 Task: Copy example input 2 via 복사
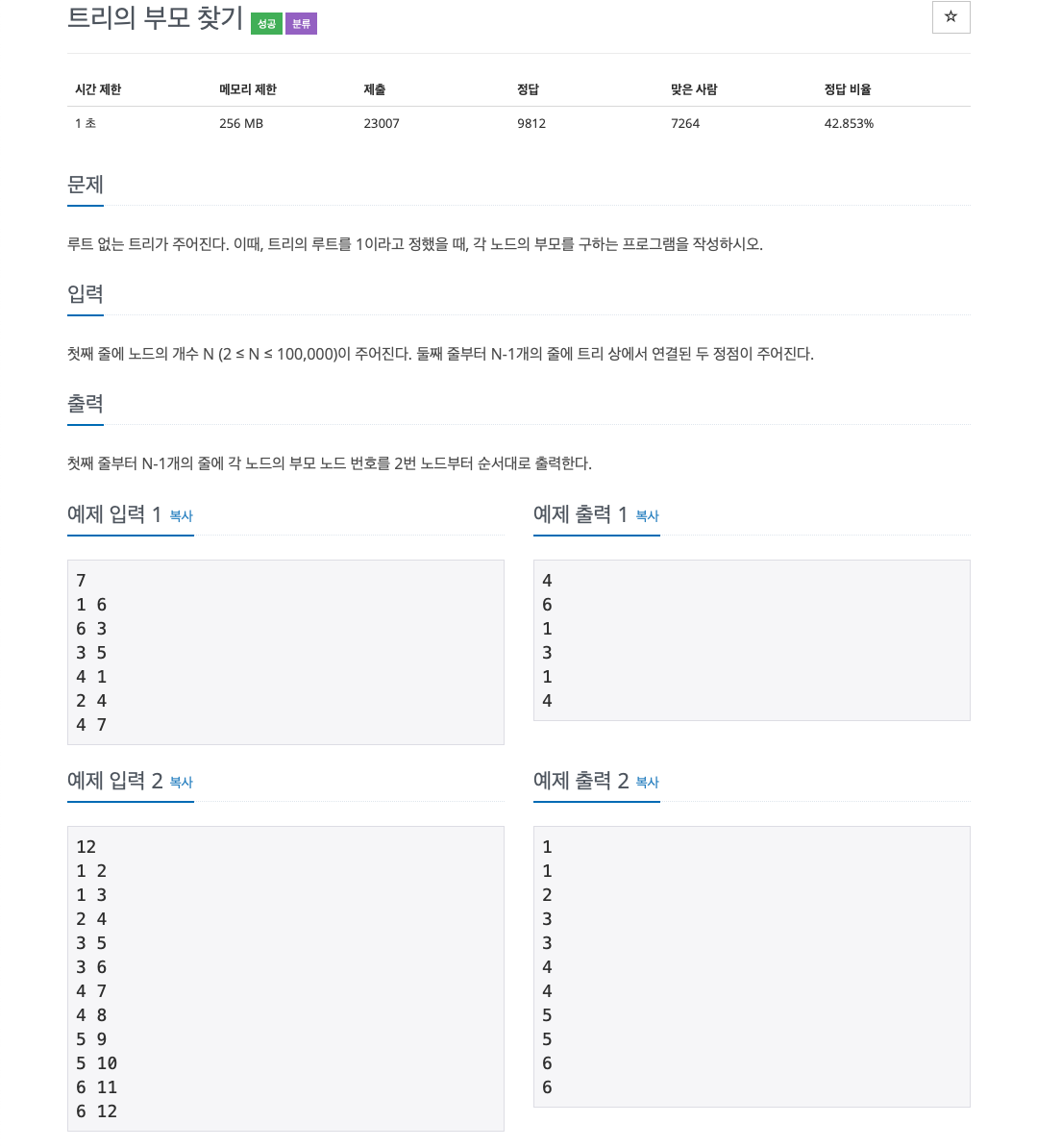pyautogui.click(x=181, y=783)
